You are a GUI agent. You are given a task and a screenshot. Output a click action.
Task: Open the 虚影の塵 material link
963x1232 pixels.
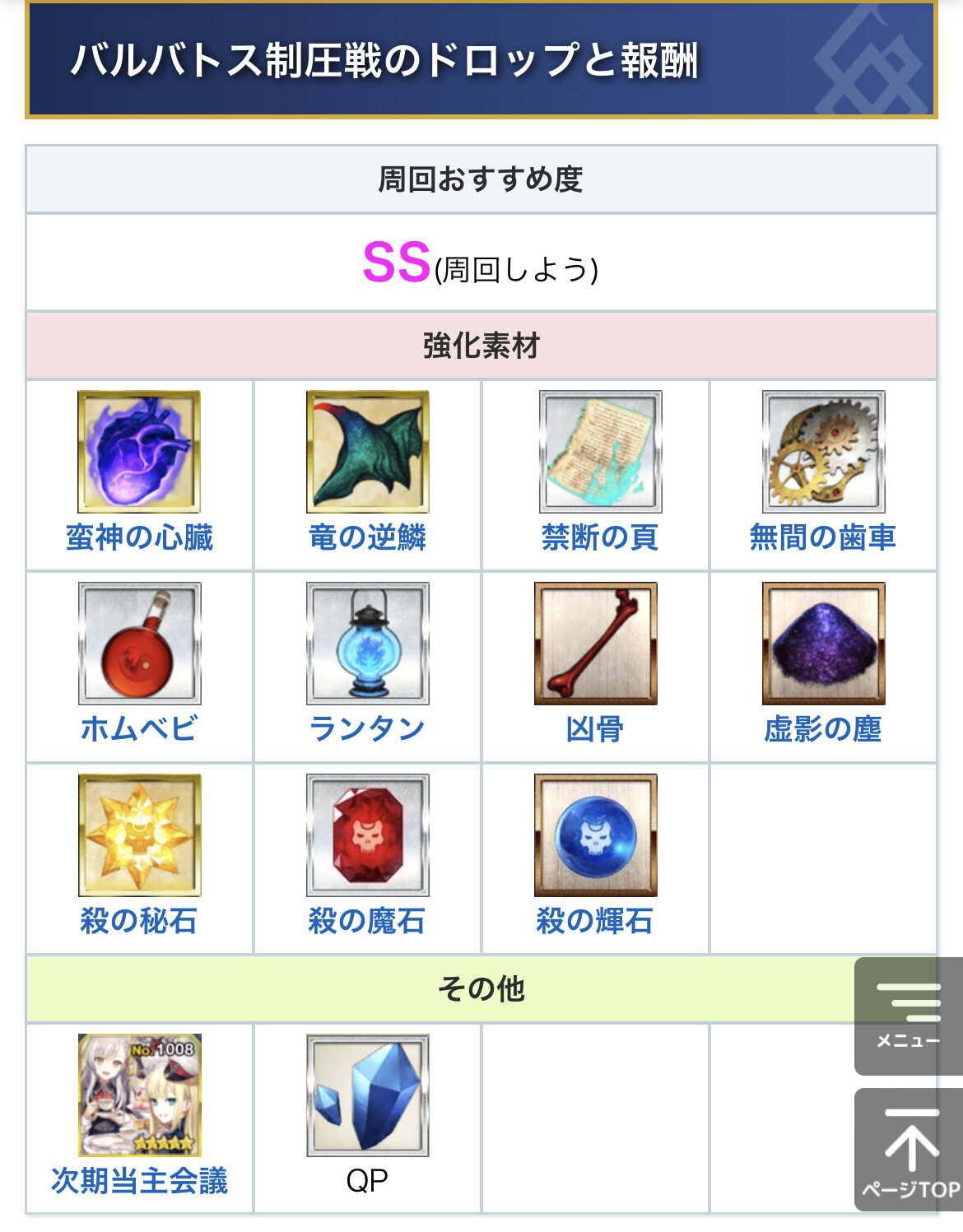(822, 729)
